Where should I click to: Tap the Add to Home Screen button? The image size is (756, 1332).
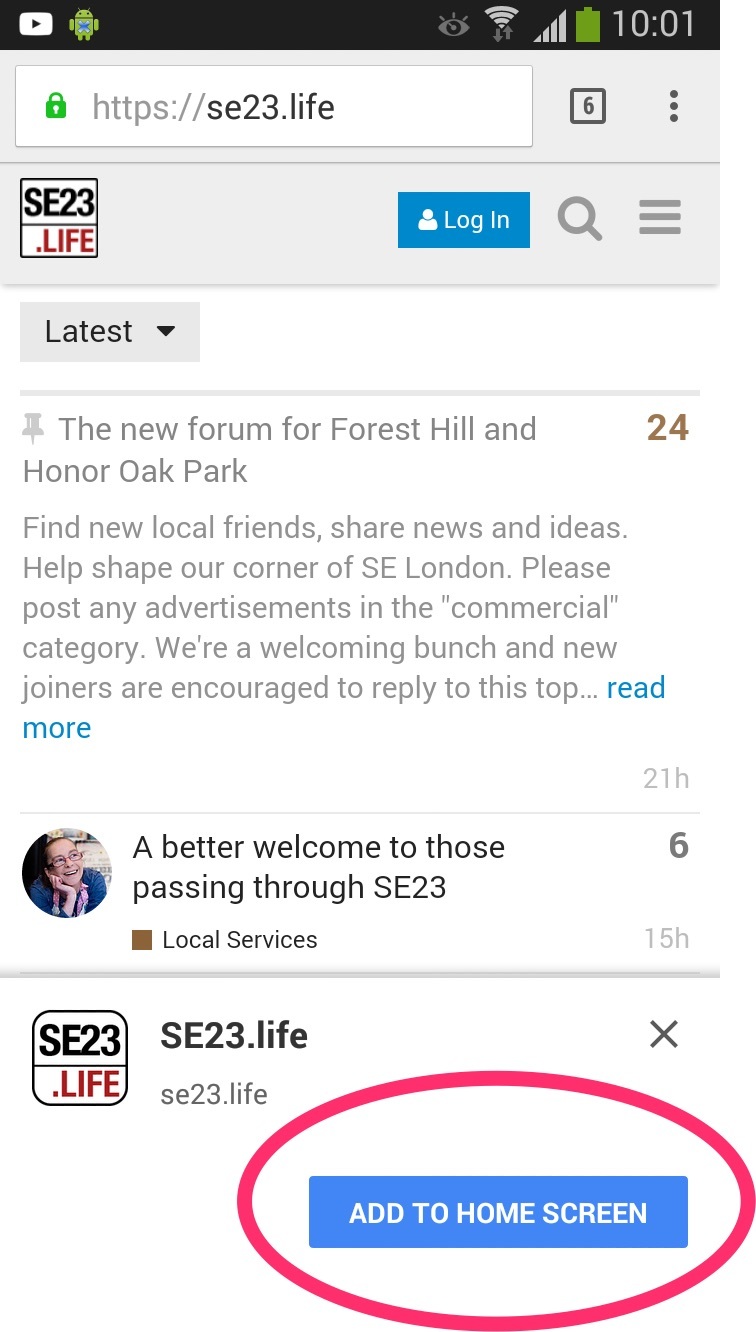point(498,1212)
